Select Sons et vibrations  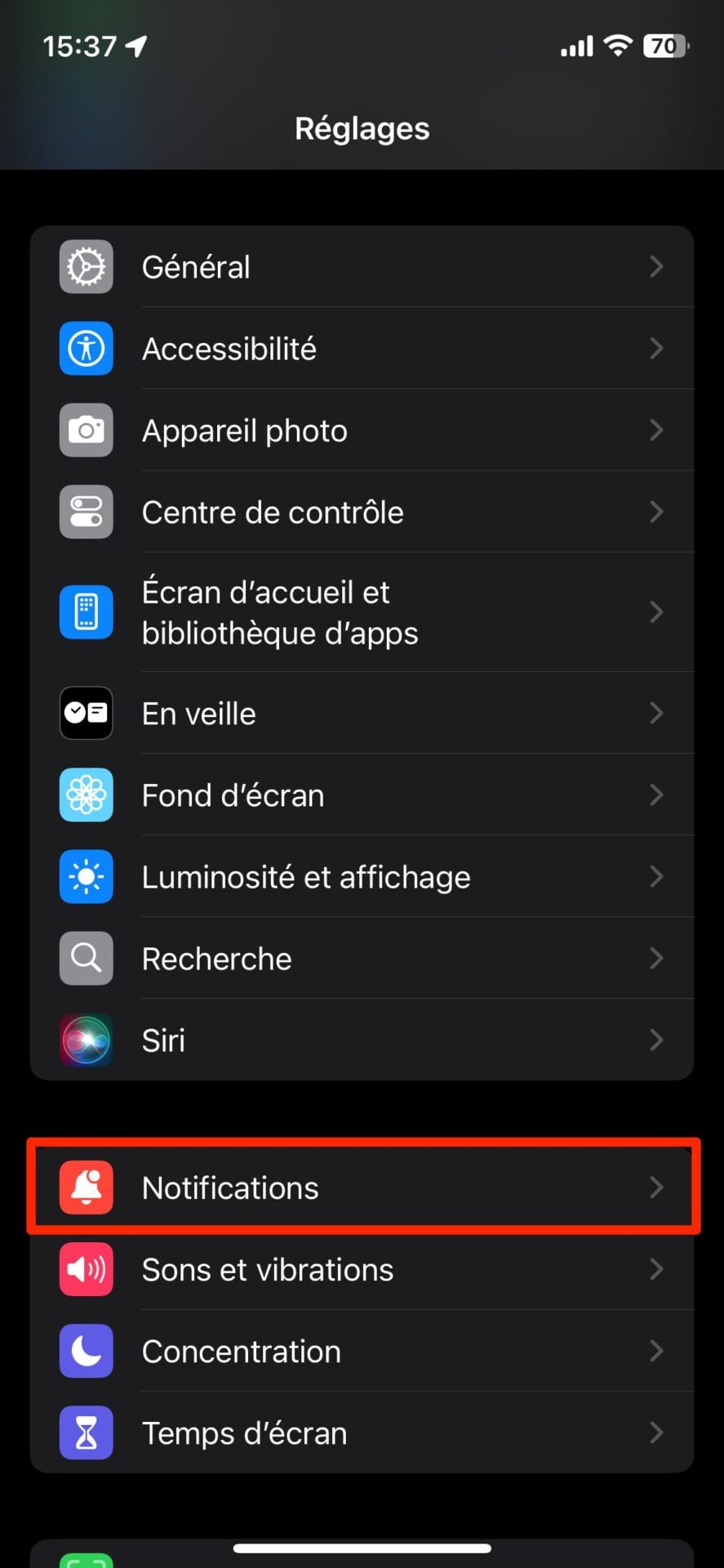362,1269
